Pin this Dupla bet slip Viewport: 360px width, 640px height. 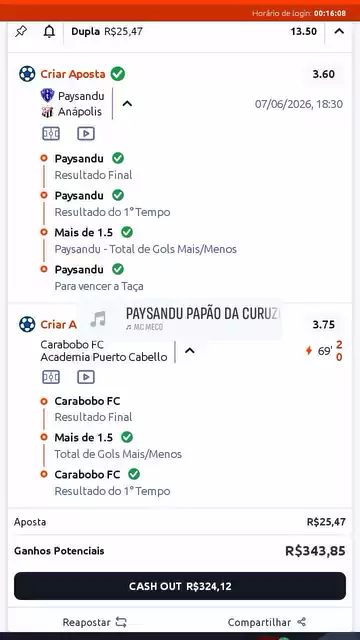pos(20,31)
